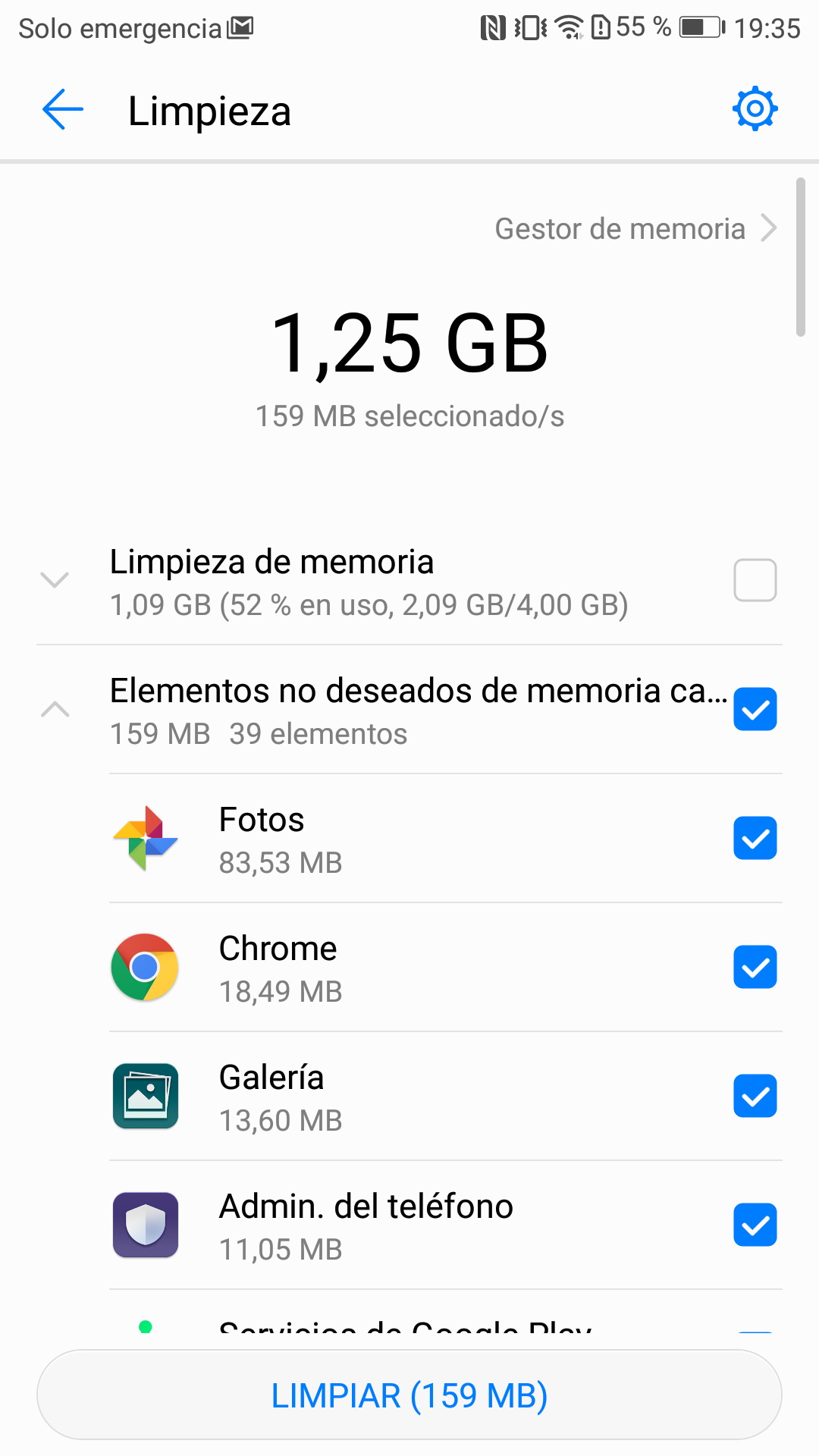Collapse Elementos no deseados section

(x=55, y=709)
